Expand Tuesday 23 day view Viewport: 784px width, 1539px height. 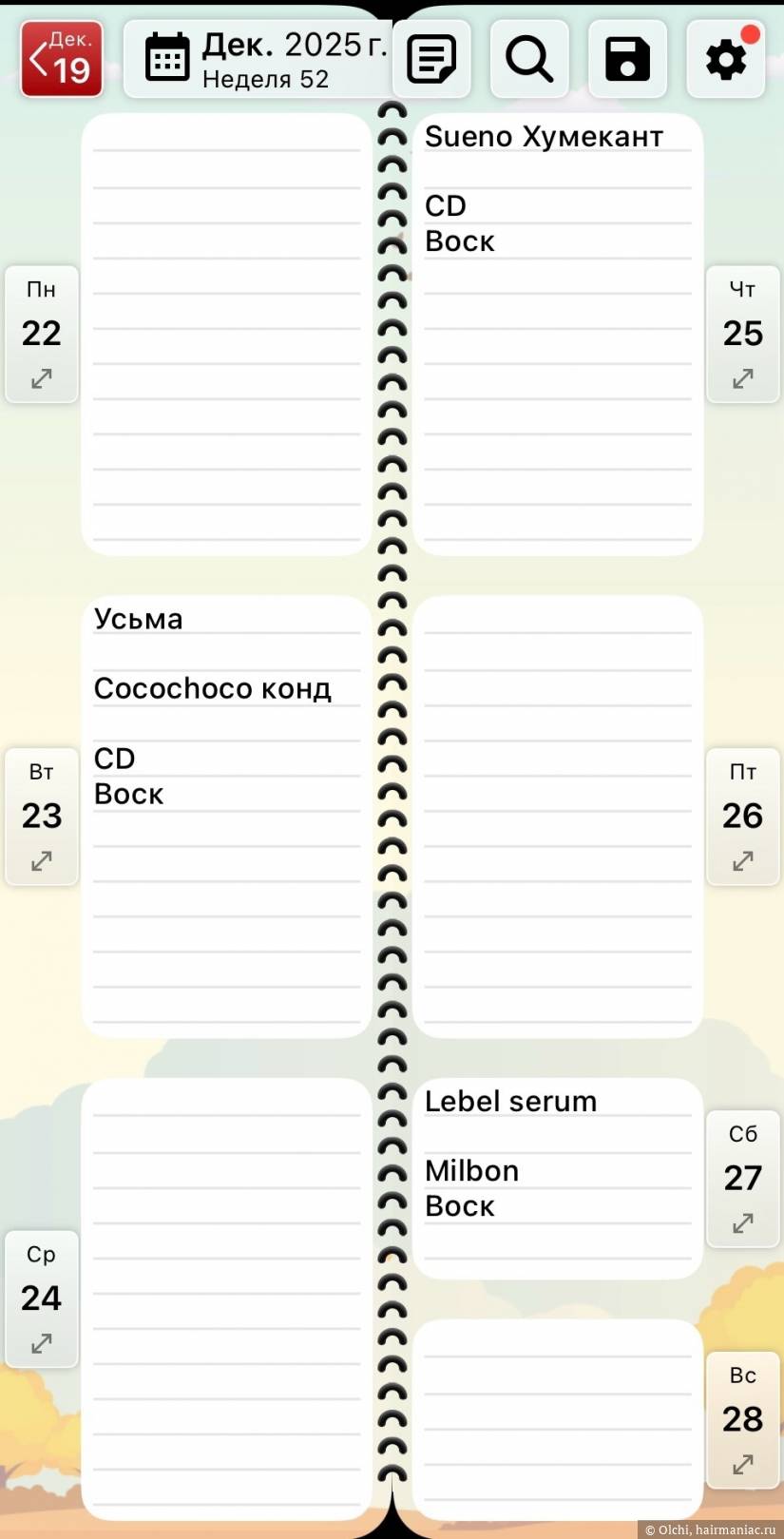coord(42,861)
